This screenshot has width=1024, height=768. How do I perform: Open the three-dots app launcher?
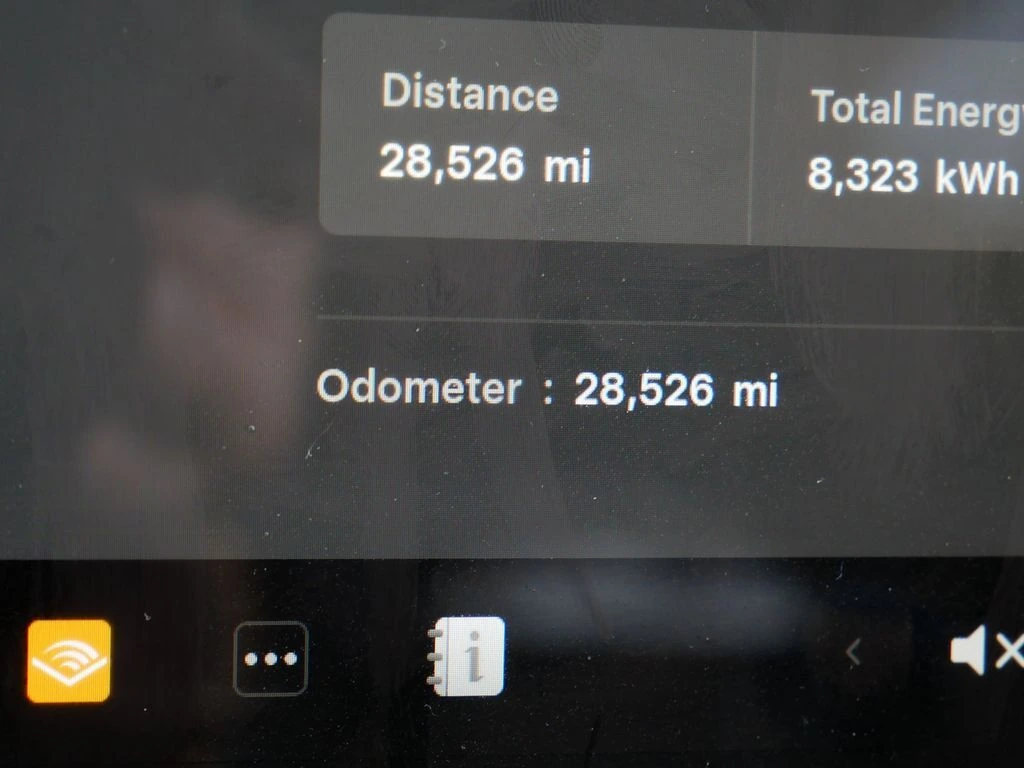click(271, 659)
